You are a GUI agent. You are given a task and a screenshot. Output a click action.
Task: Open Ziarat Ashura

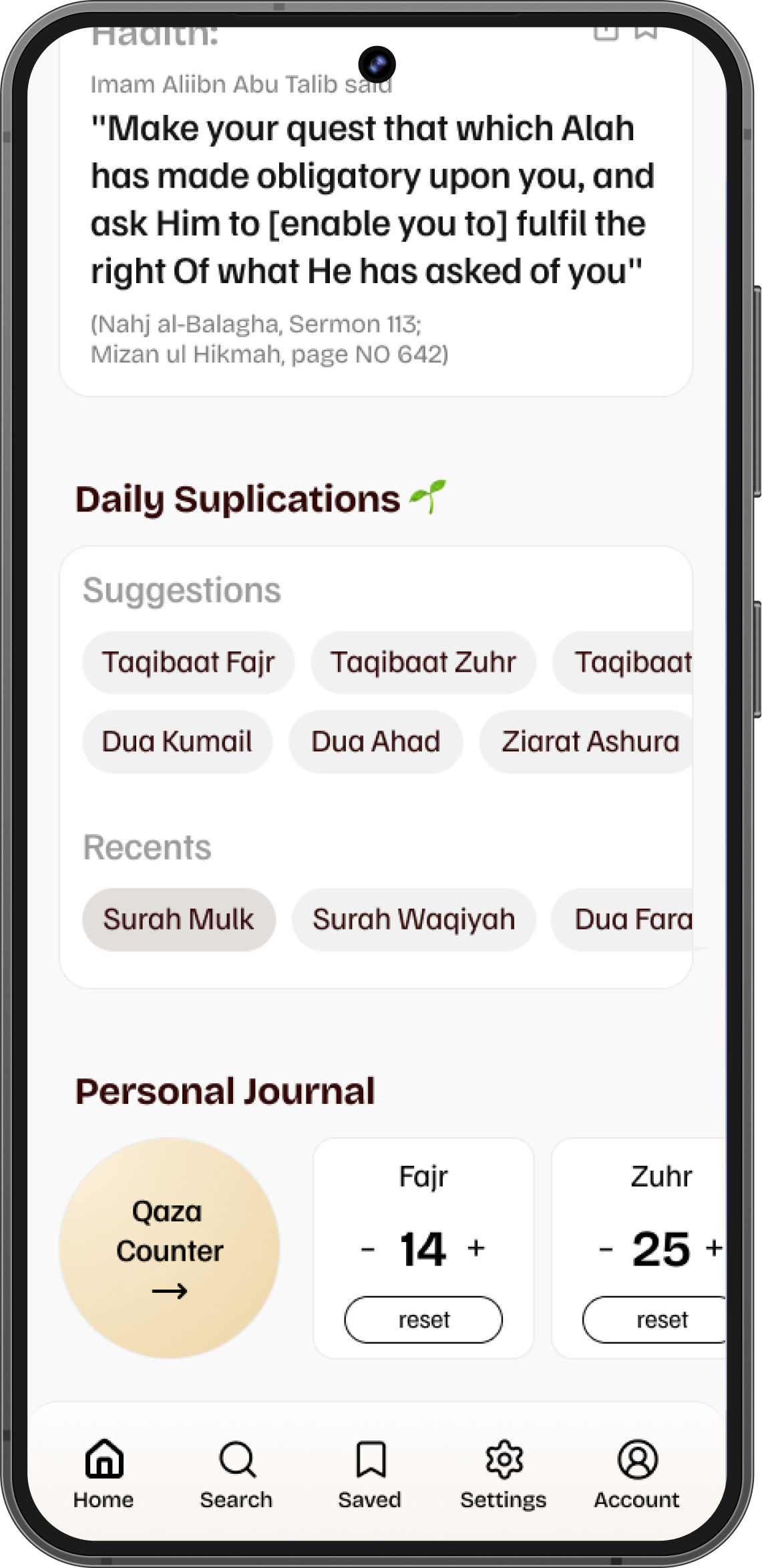[x=589, y=742]
